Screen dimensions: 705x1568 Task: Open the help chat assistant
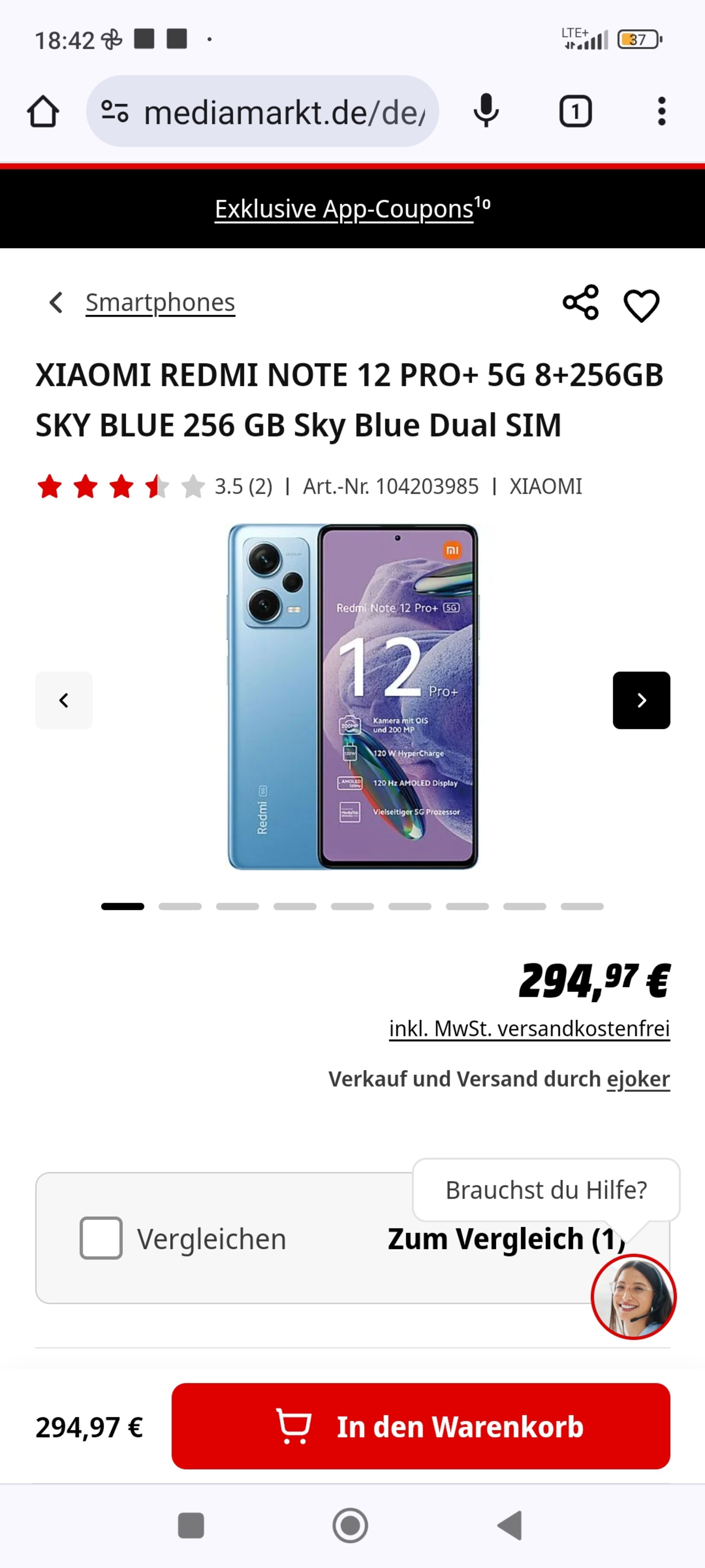(x=633, y=1297)
